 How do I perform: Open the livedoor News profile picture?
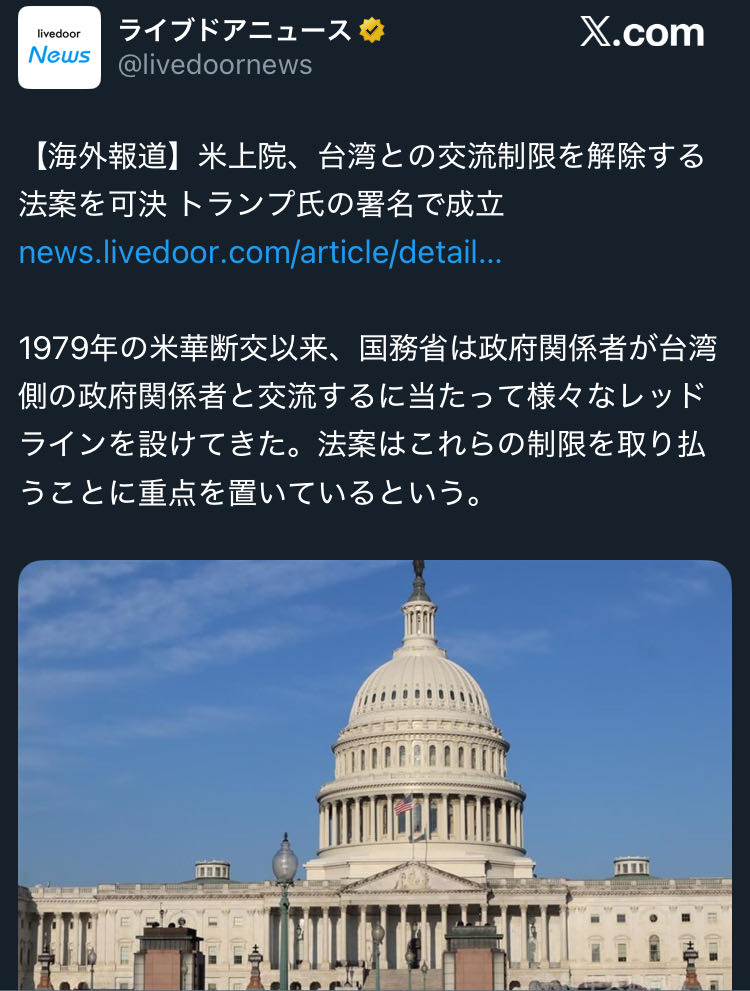click(59, 47)
